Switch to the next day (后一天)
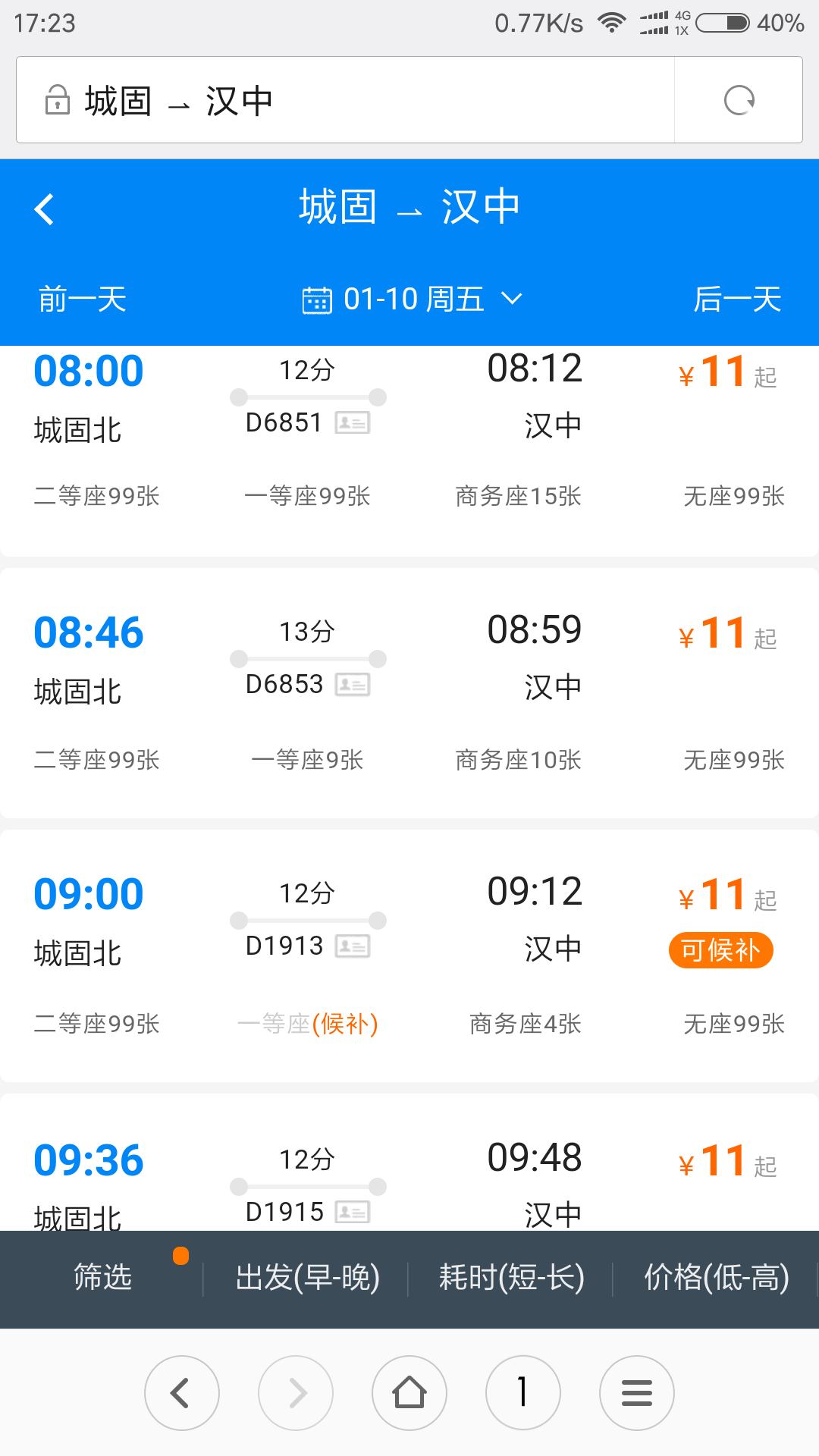 pyautogui.click(x=737, y=300)
